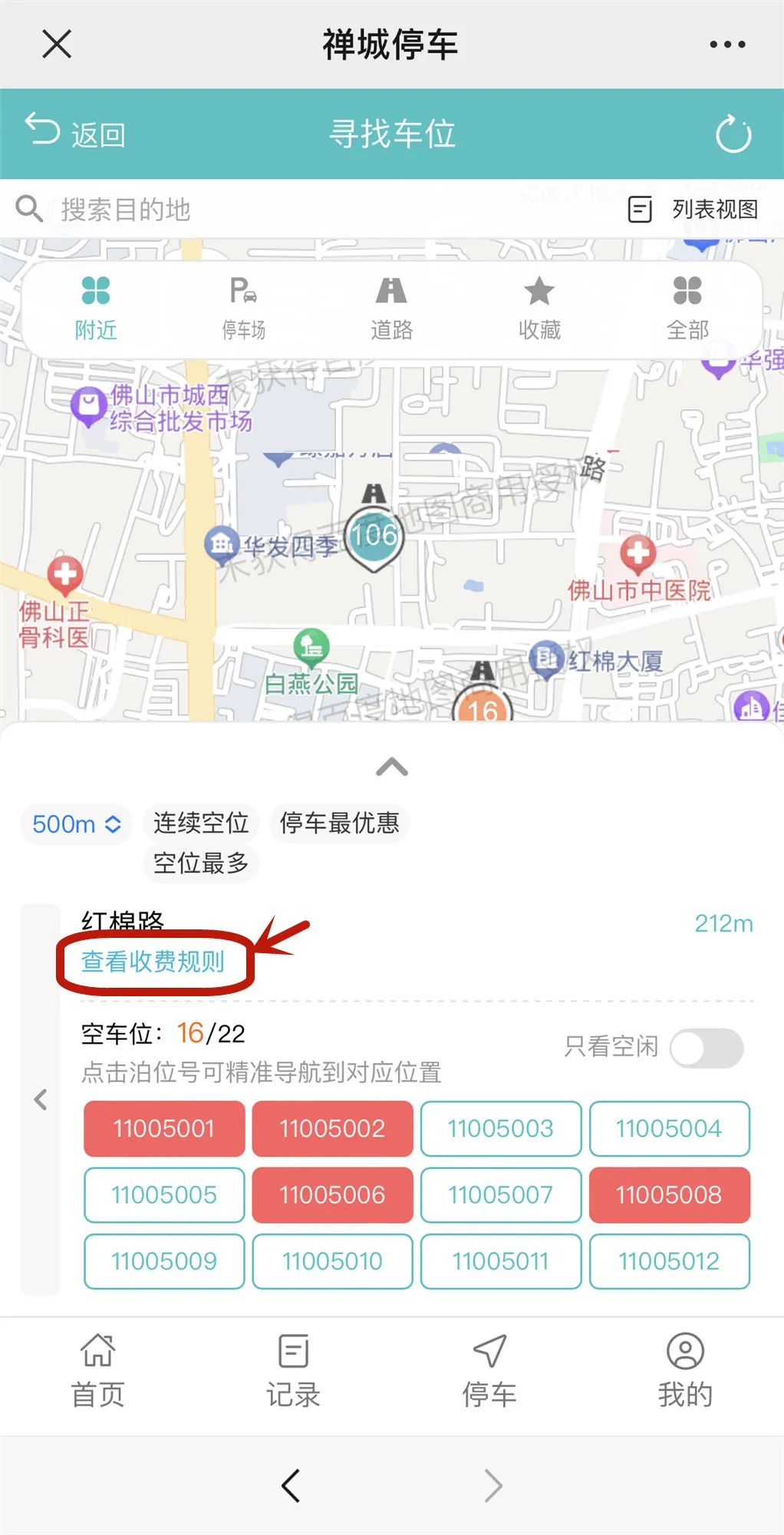Show 收藏 favorite parking spots
This screenshot has width=784, height=1535.
click(539, 309)
